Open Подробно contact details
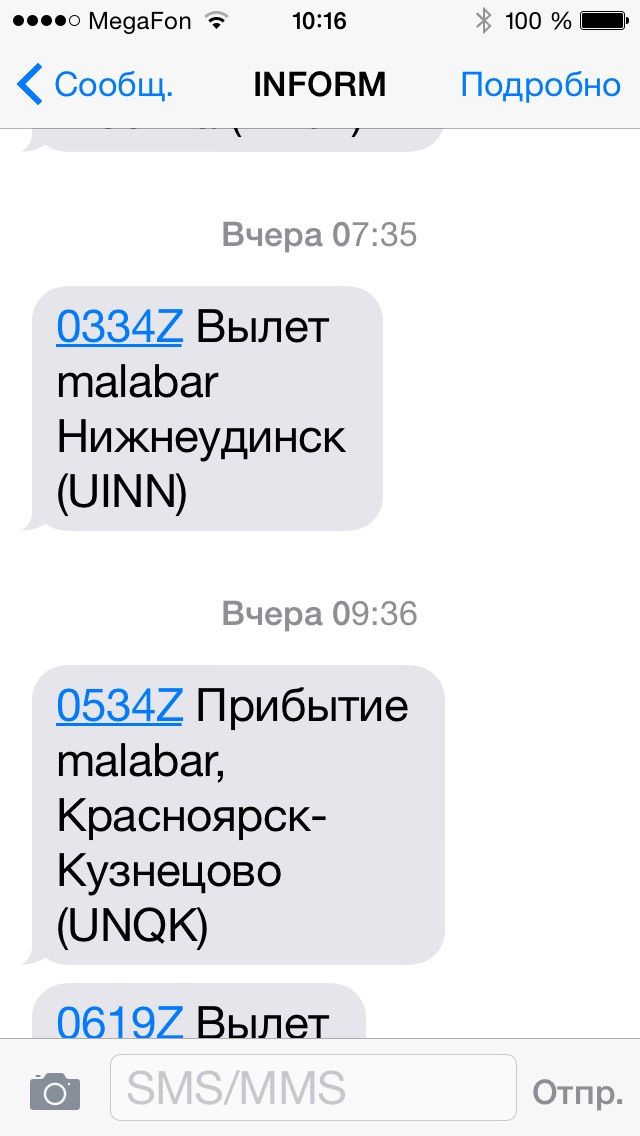Screen dimensions: 640x1136 coord(540,85)
